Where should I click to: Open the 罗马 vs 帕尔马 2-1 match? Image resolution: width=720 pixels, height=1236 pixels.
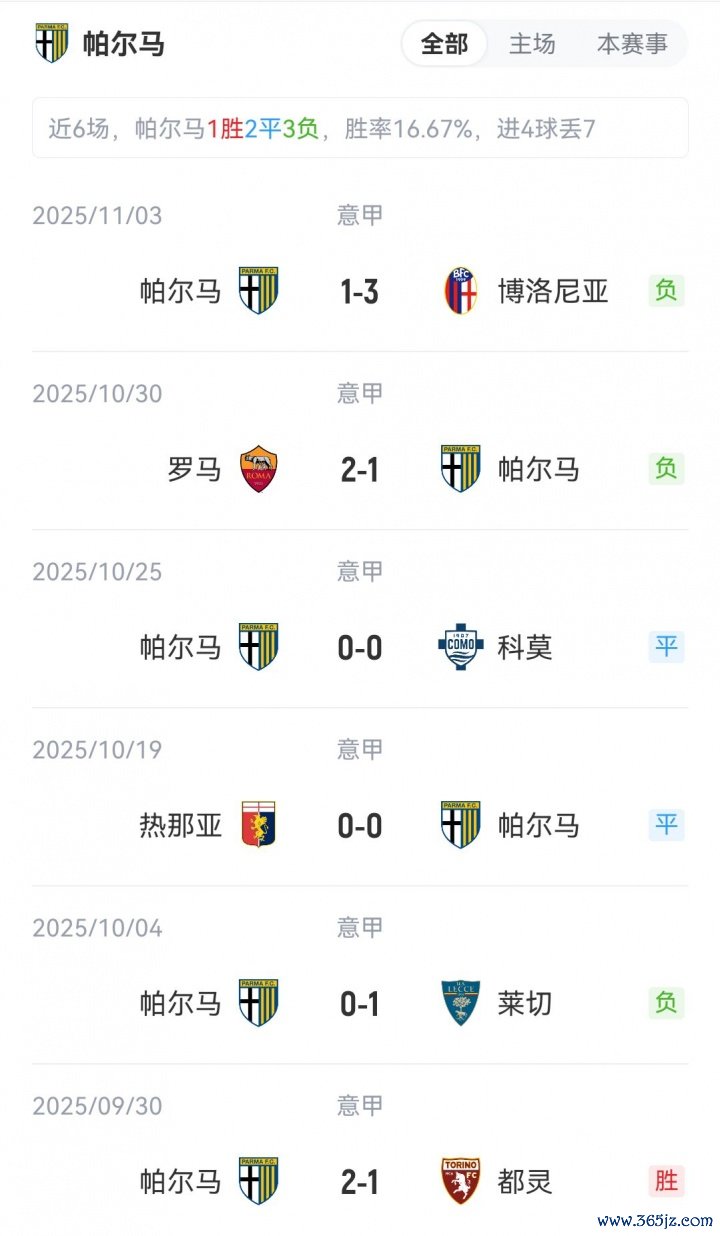[x=360, y=469]
